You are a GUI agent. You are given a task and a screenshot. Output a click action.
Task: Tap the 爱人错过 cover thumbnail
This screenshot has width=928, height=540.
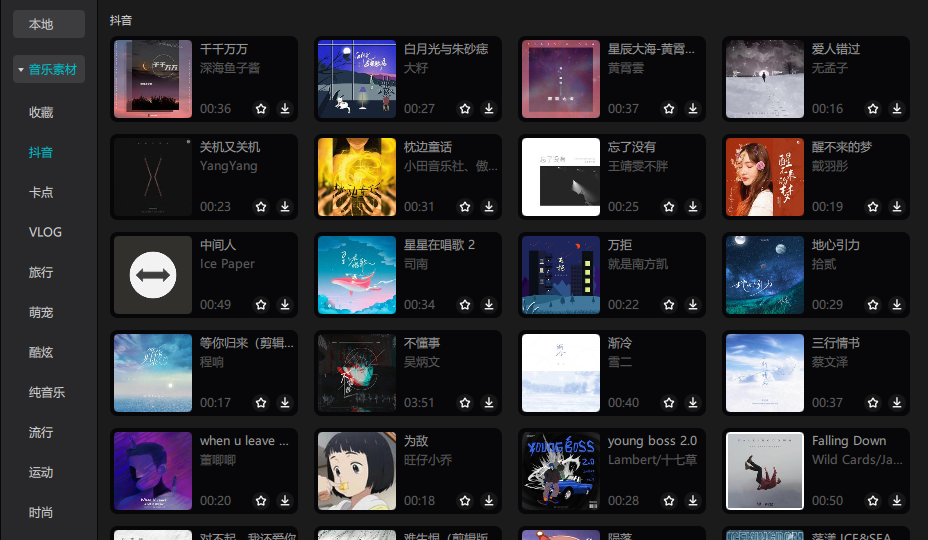click(764, 79)
